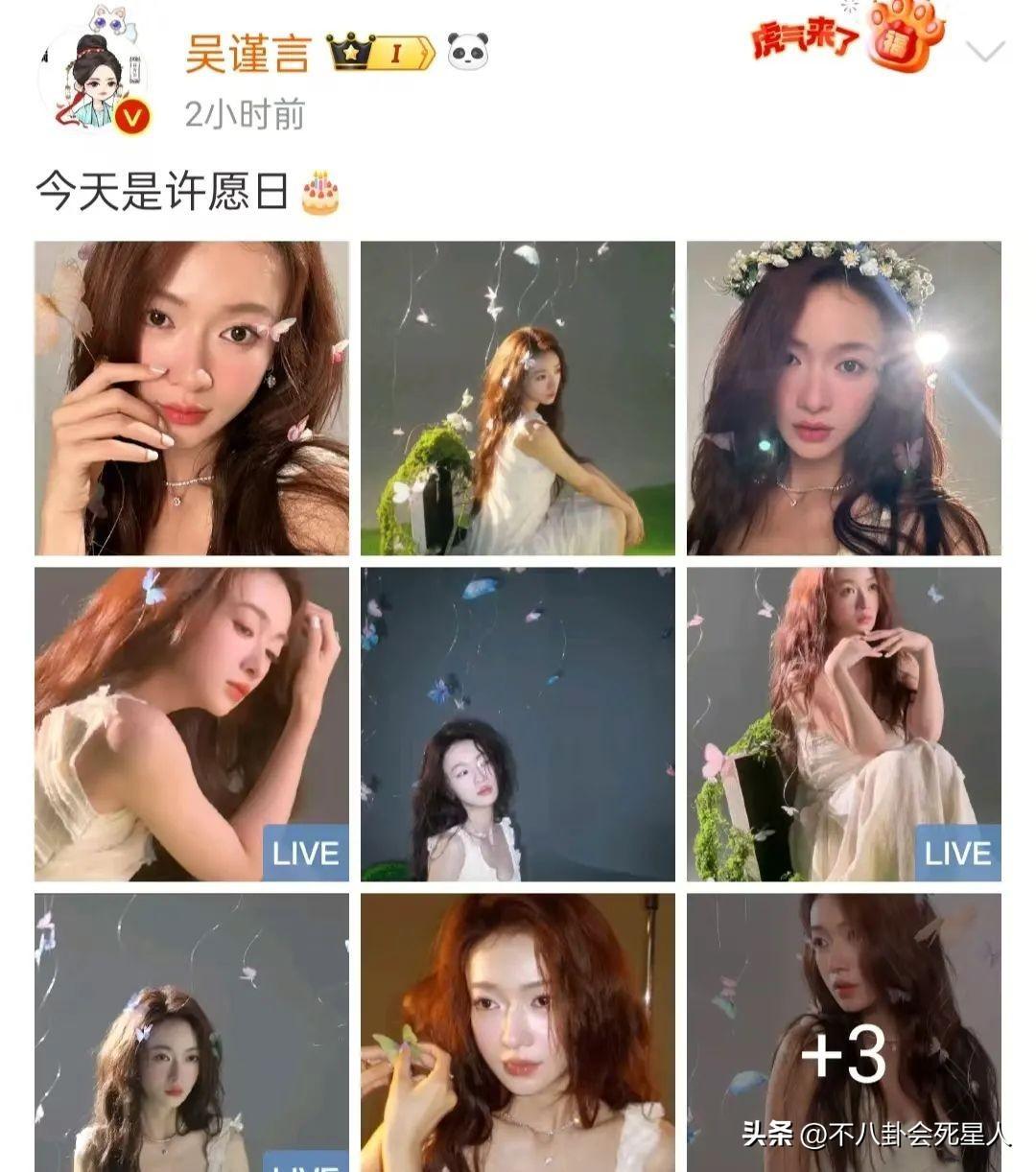Open the close-up photo with hand on face
The image size is (1036, 1172).
[x=192, y=398]
